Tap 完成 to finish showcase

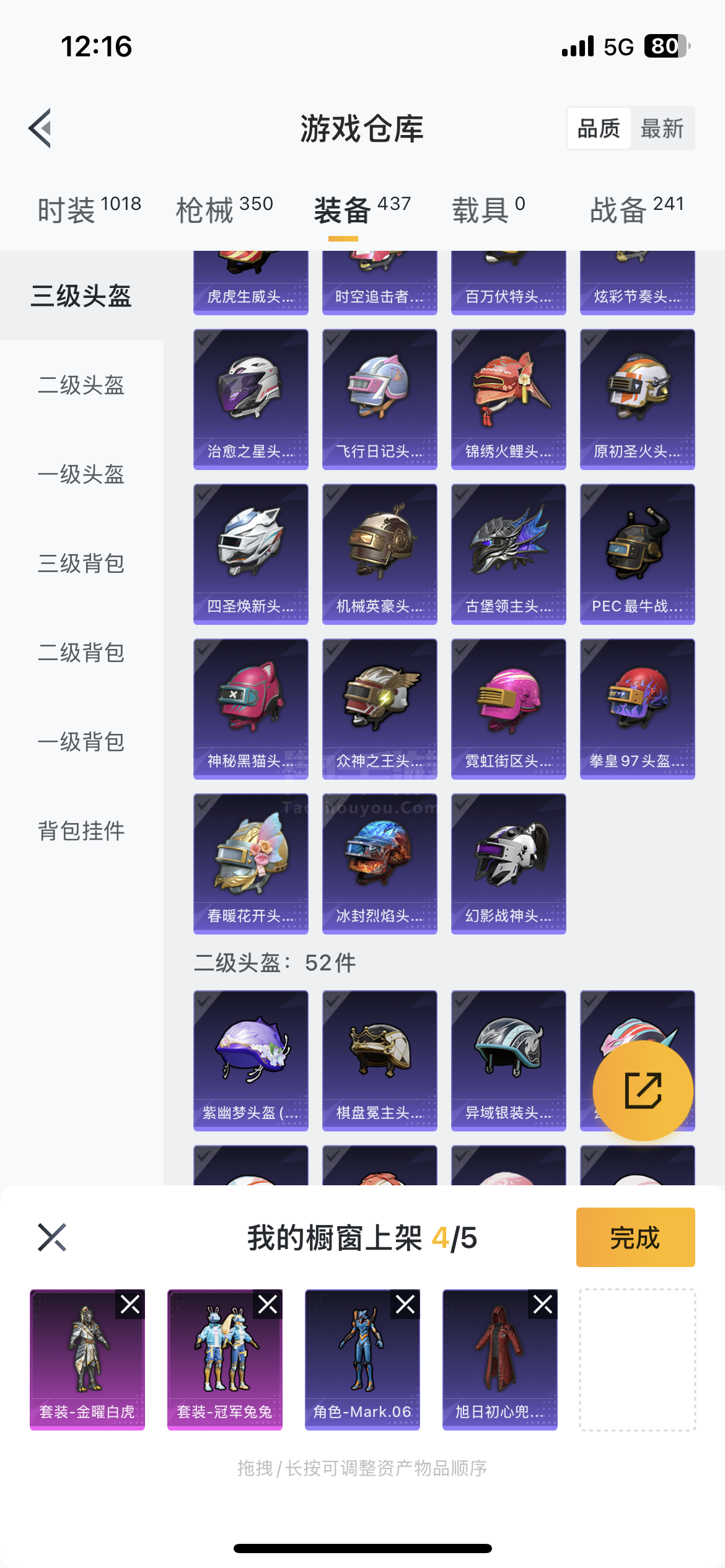point(636,1237)
